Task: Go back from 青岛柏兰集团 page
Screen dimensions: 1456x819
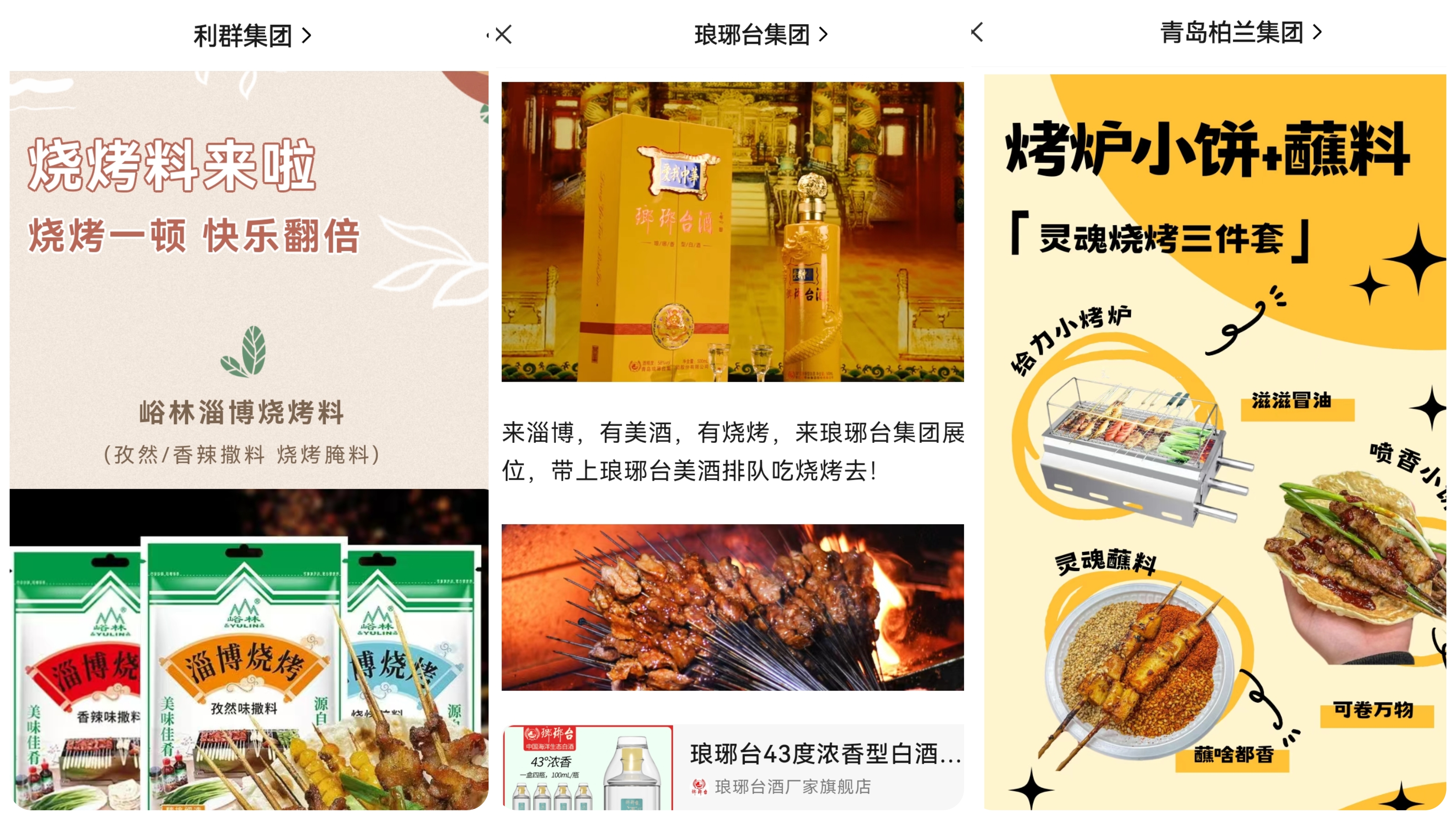Action: click(977, 32)
